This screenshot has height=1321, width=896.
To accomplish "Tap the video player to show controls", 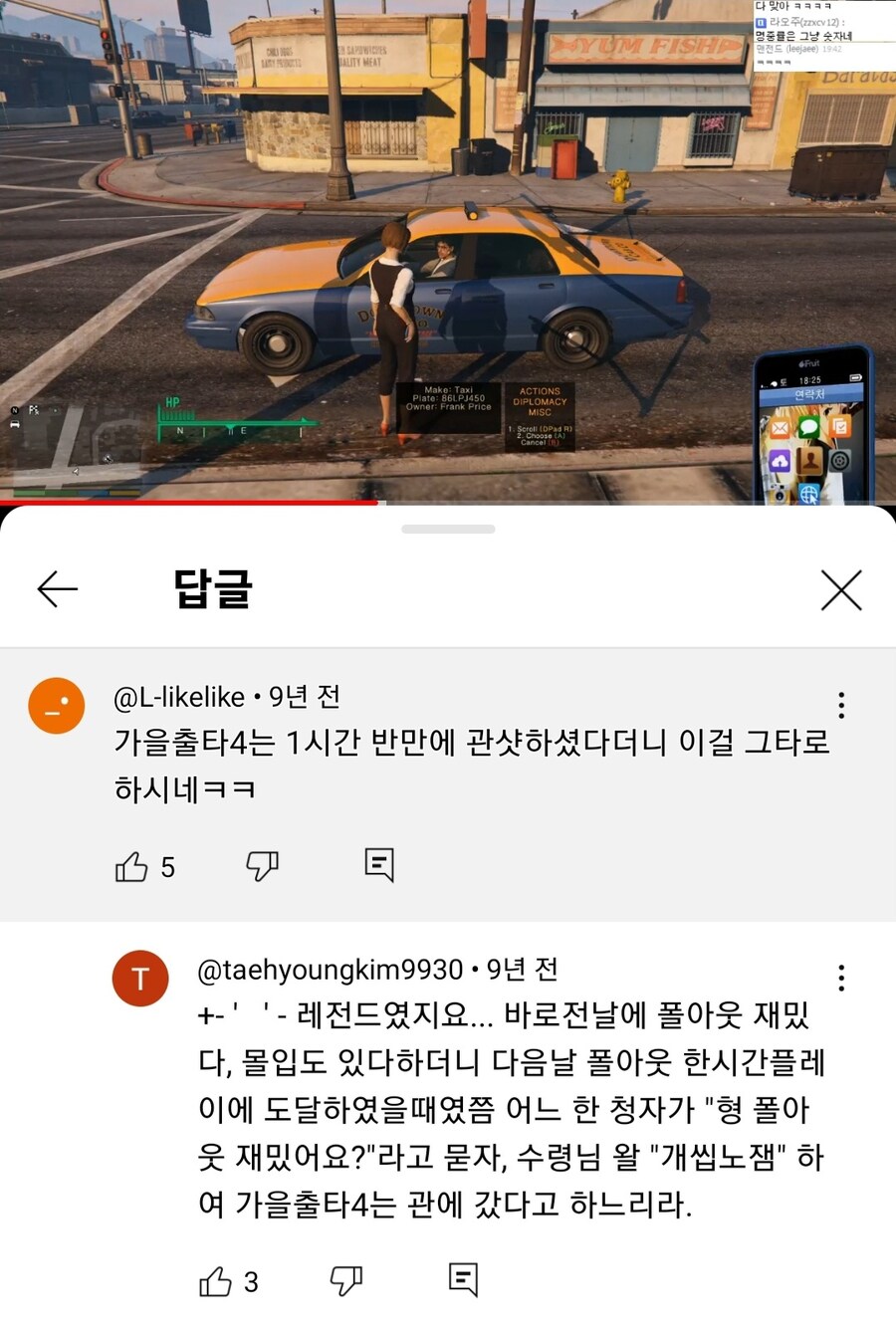I will pos(448,249).
